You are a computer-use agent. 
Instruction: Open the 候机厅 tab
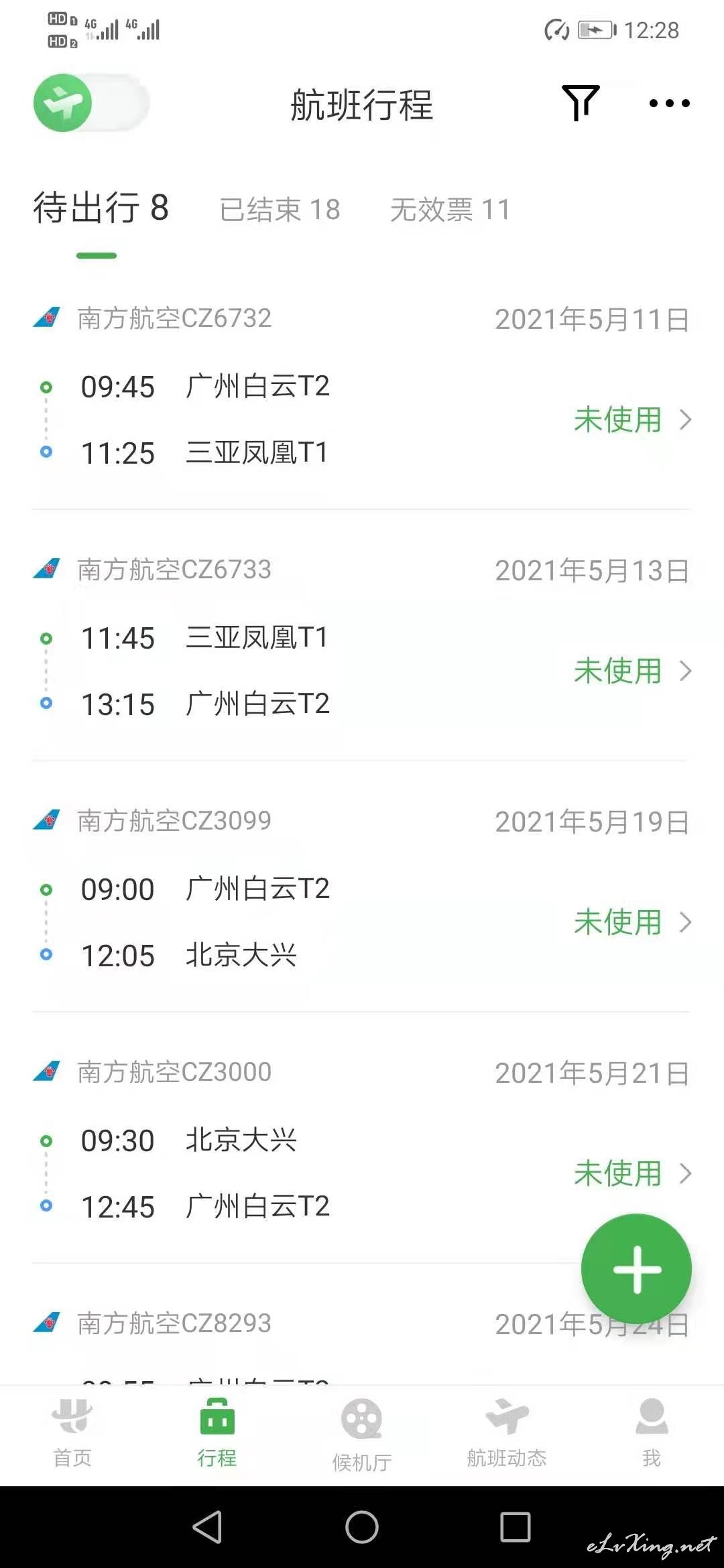pyautogui.click(x=362, y=1434)
